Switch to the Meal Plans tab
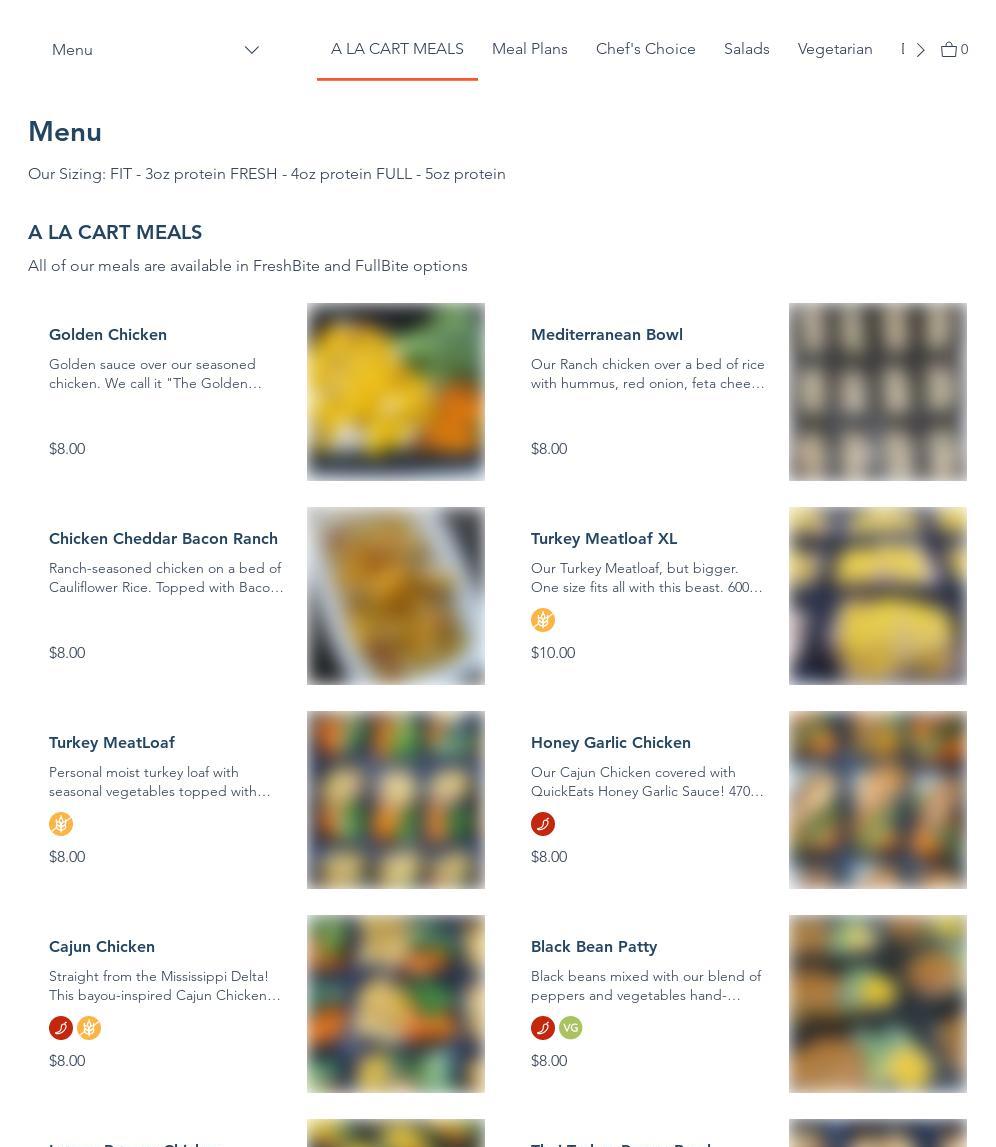Viewport: 996px width, 1147px height. click(529, 49)
